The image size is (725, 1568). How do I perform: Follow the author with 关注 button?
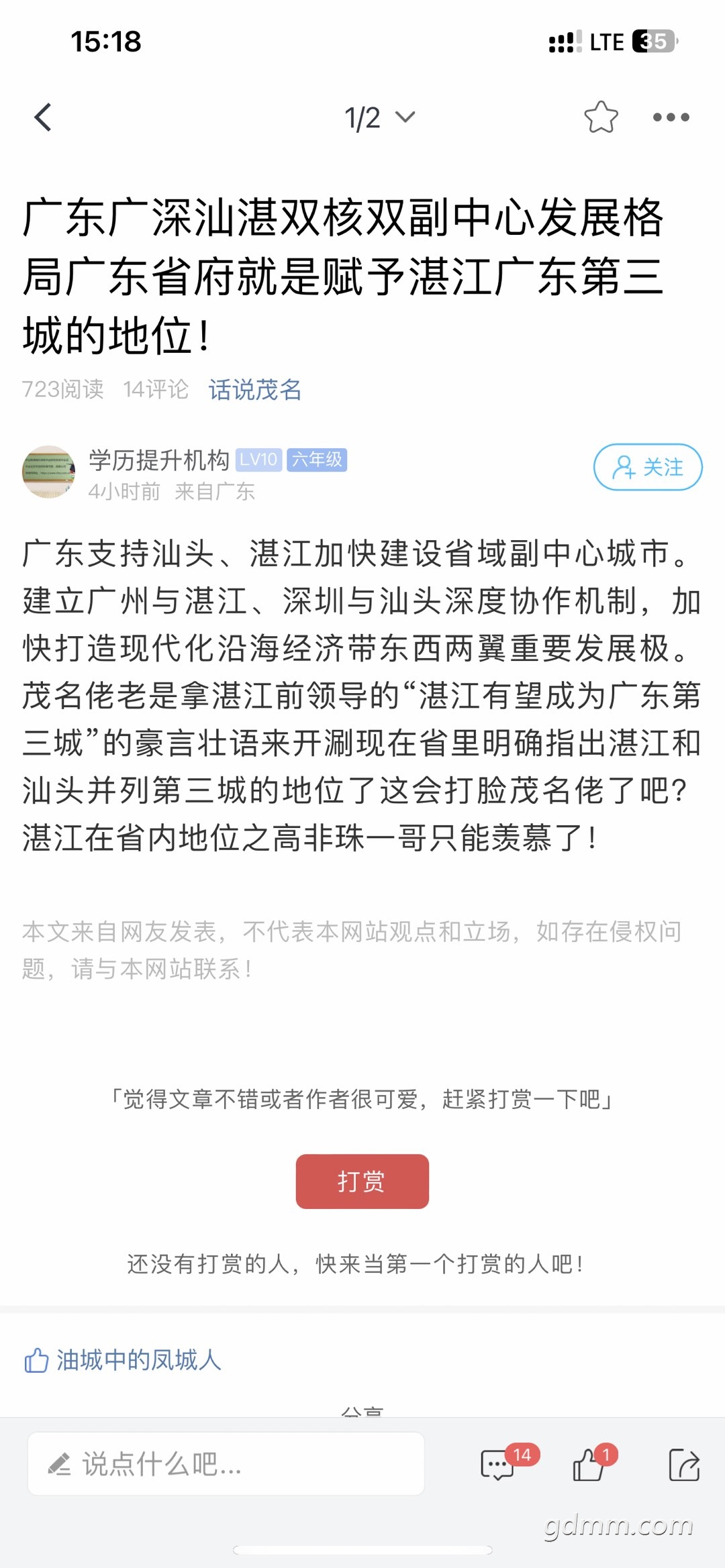coord(647,467)
